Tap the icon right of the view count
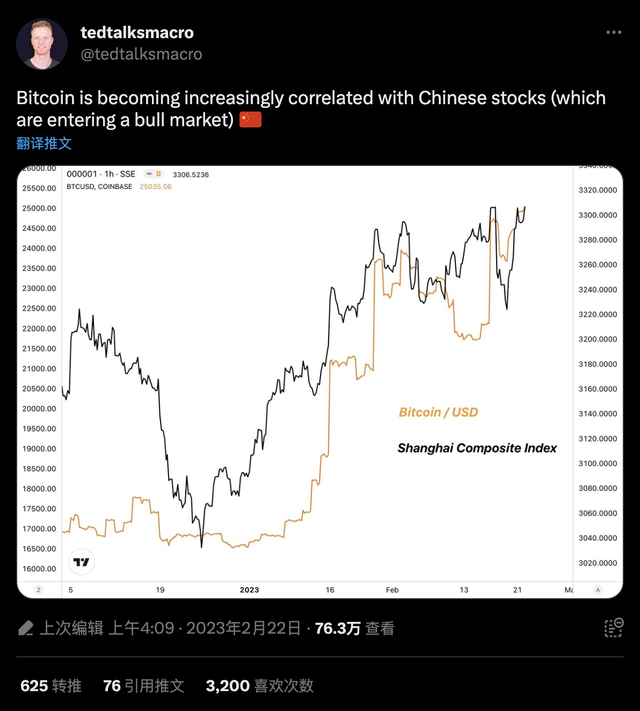Screen dimensions: 640x711 (613, 628)
